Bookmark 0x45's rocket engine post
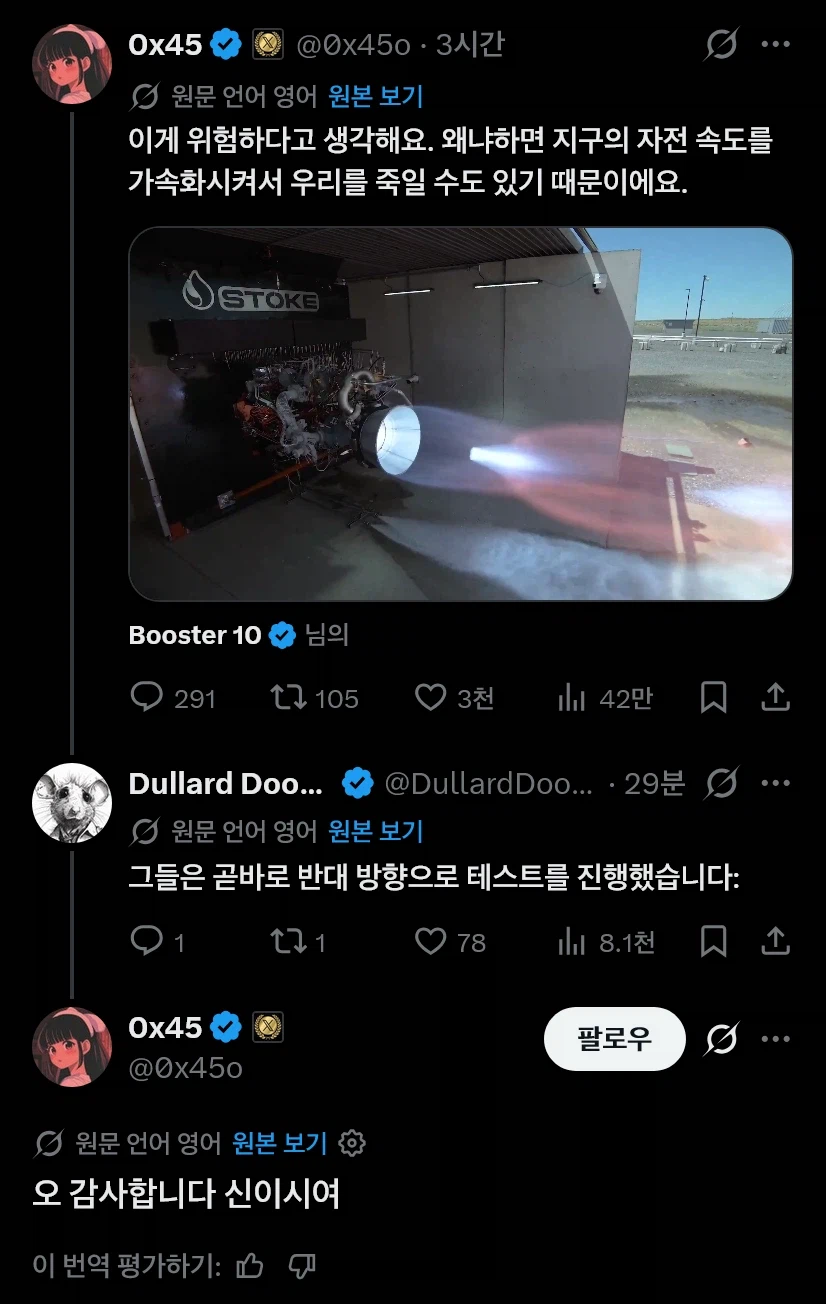 click(713, 697)
